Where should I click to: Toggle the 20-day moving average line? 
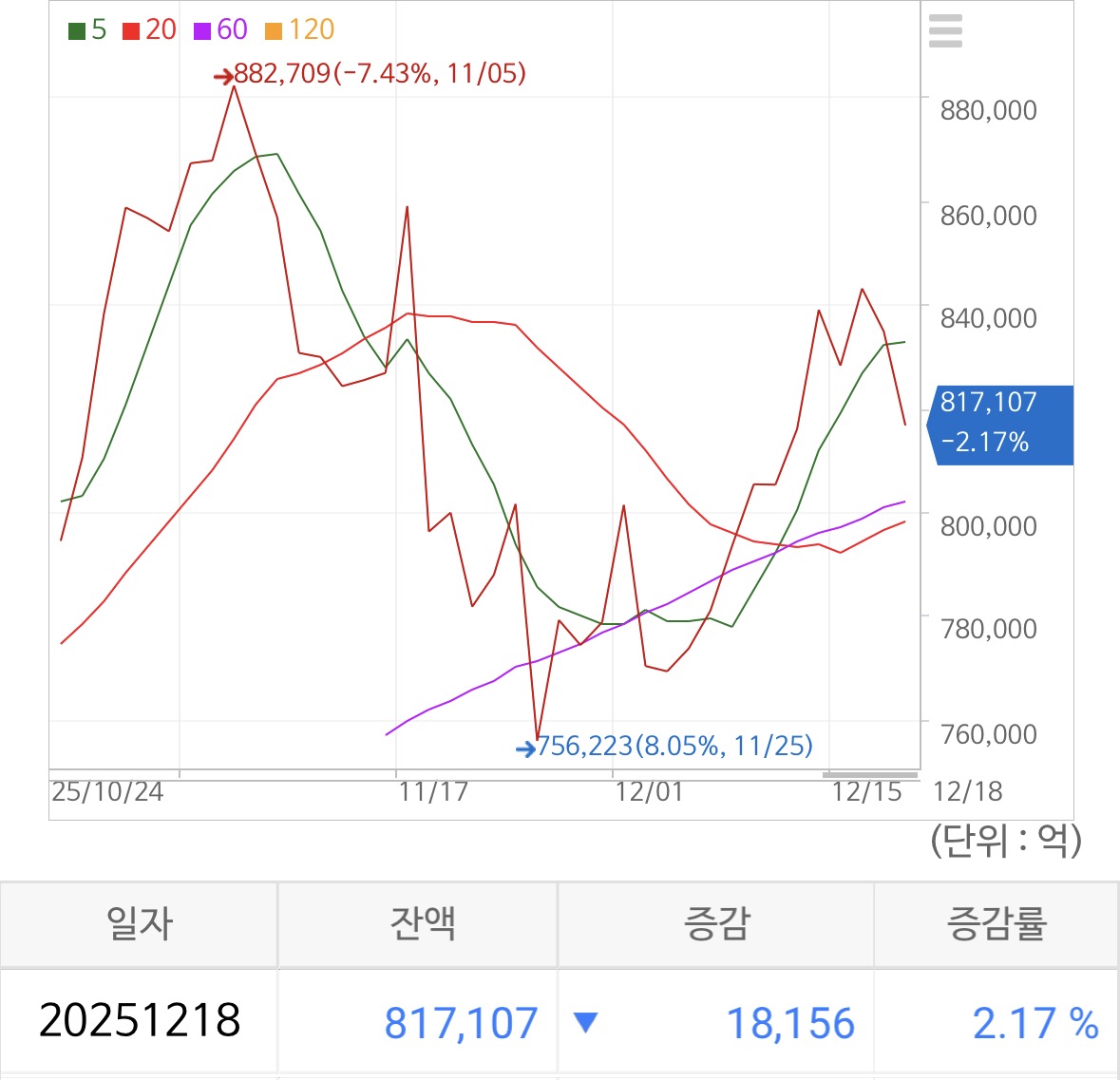click(149, 30)
